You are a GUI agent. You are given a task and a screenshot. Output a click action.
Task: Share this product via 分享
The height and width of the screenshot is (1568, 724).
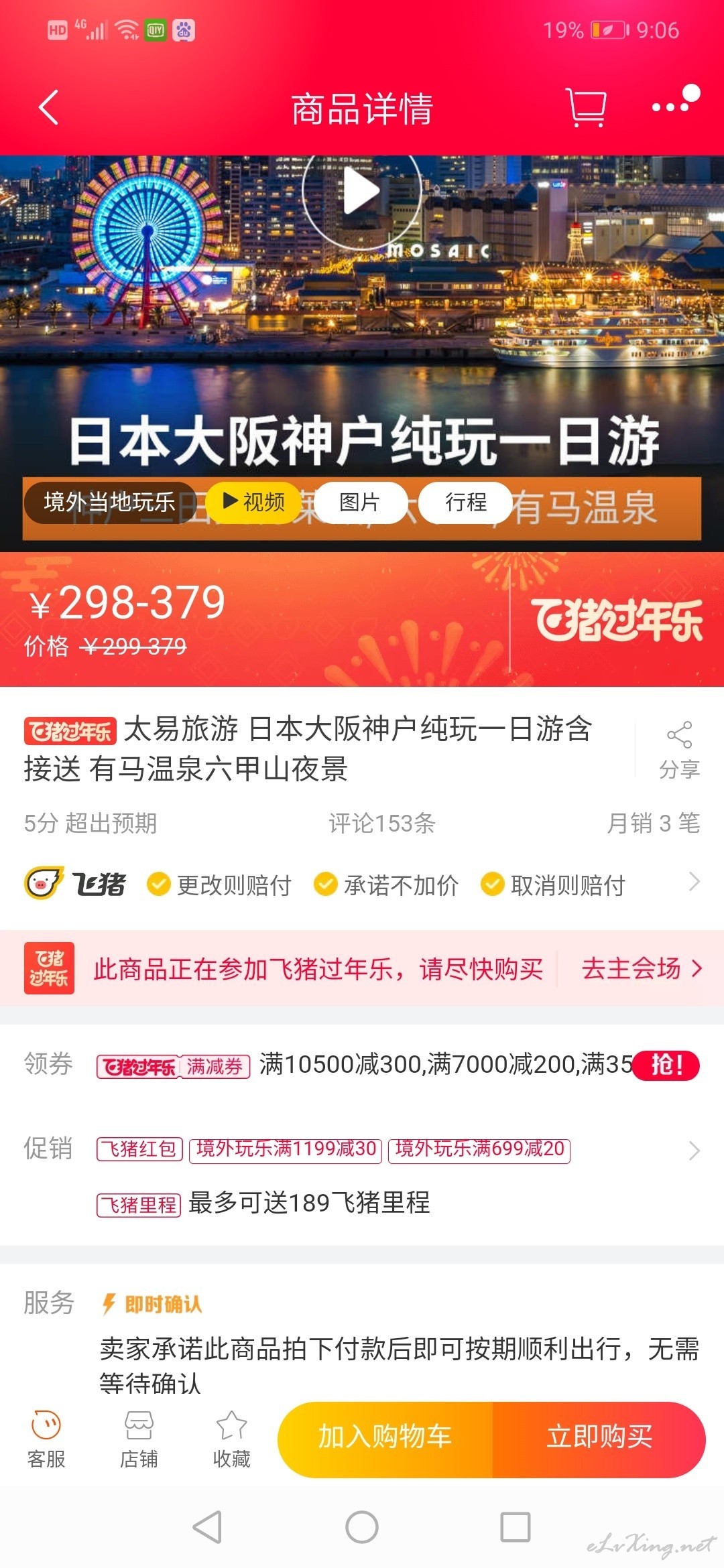(x=679, y=750)
